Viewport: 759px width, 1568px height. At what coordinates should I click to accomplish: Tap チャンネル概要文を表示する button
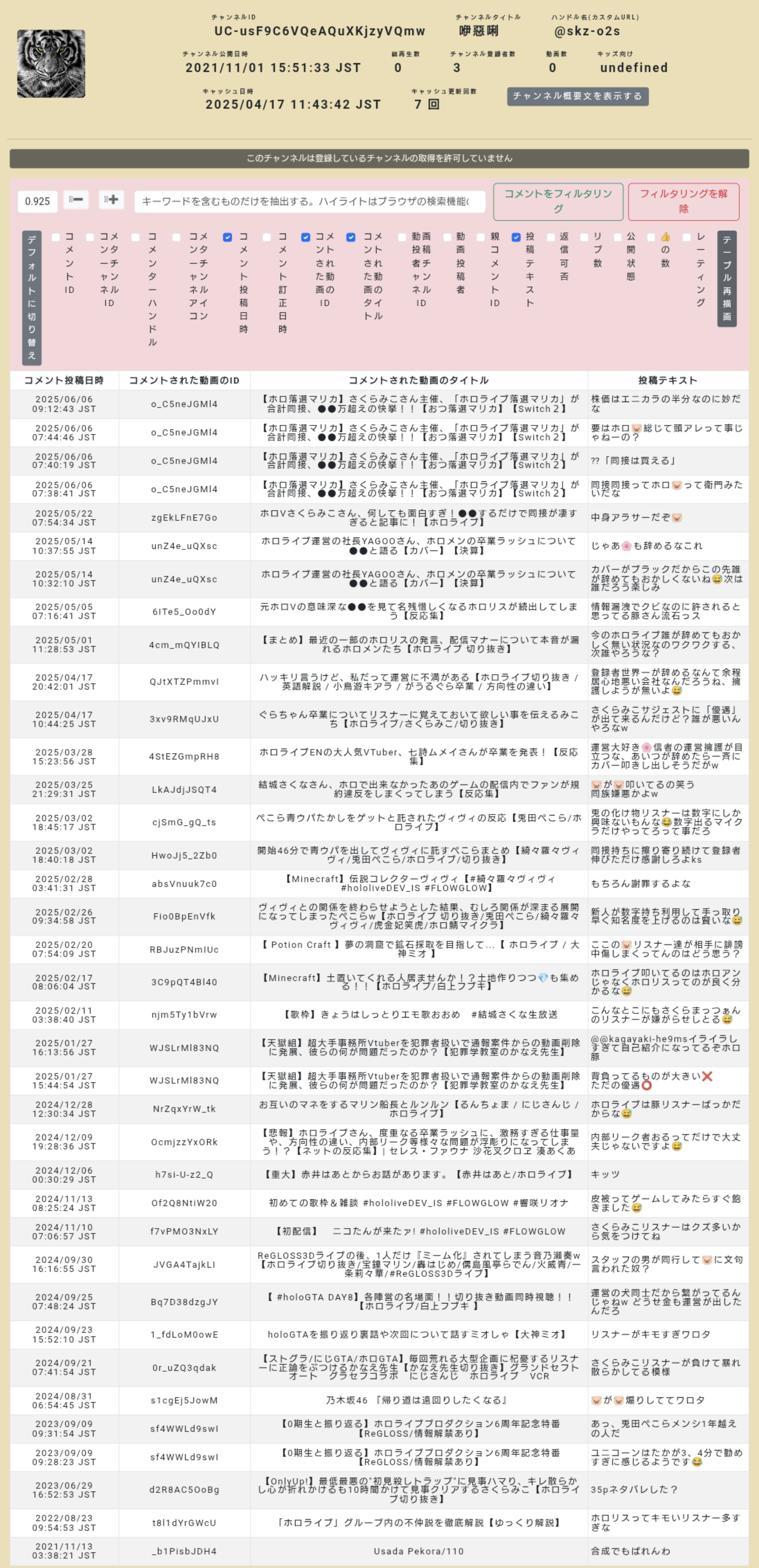pyautogui.click(x=578, y=96)
